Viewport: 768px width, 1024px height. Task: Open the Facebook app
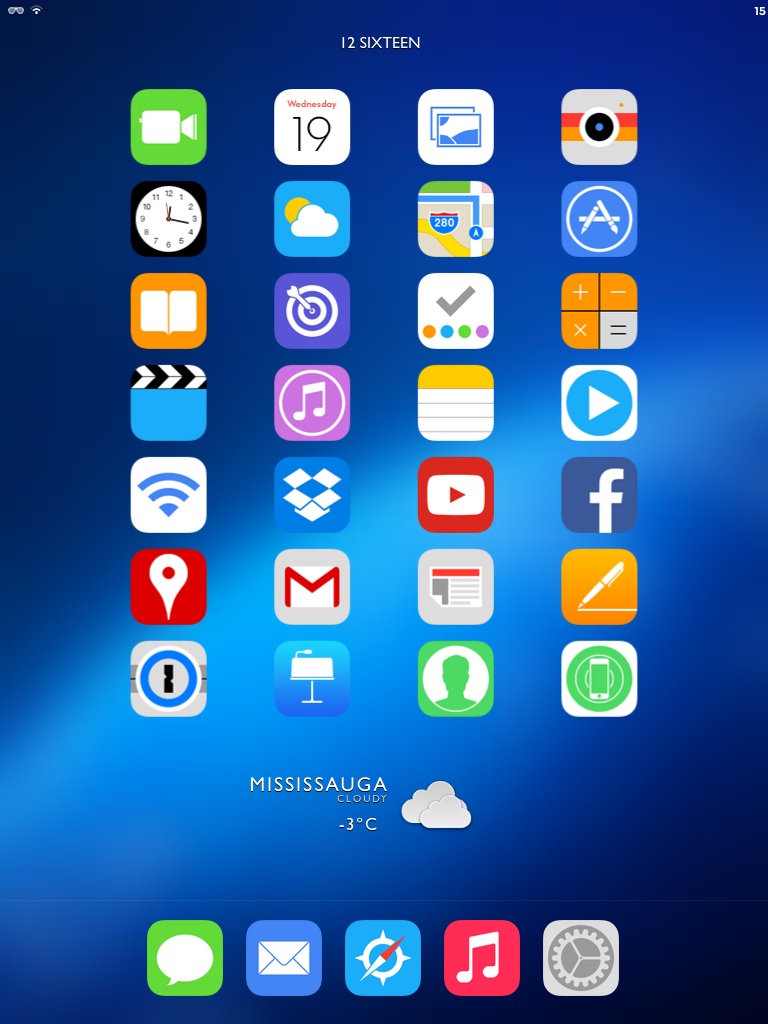(x=600, y=495)
